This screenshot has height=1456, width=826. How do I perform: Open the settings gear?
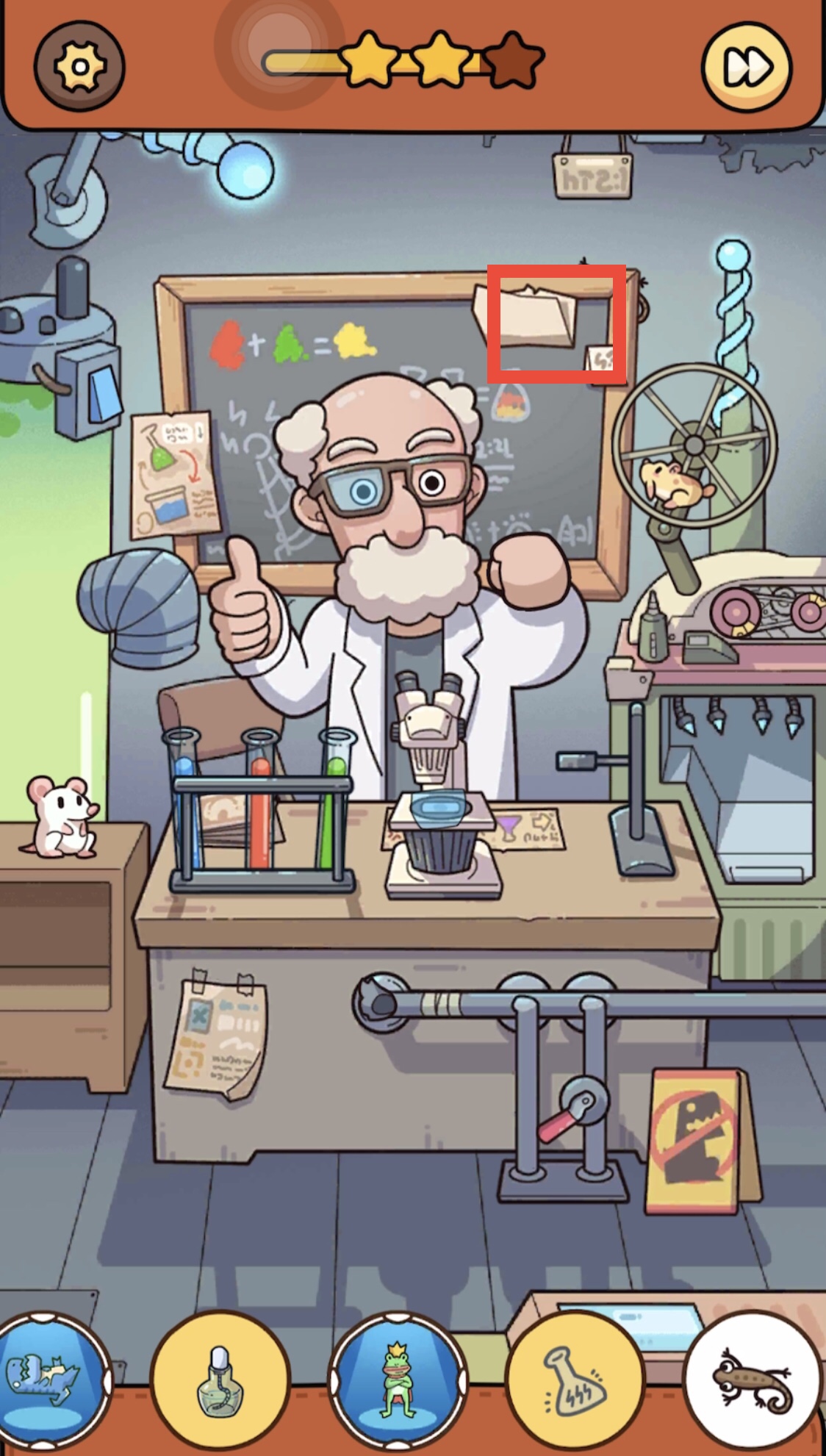[x=79, y=67]
